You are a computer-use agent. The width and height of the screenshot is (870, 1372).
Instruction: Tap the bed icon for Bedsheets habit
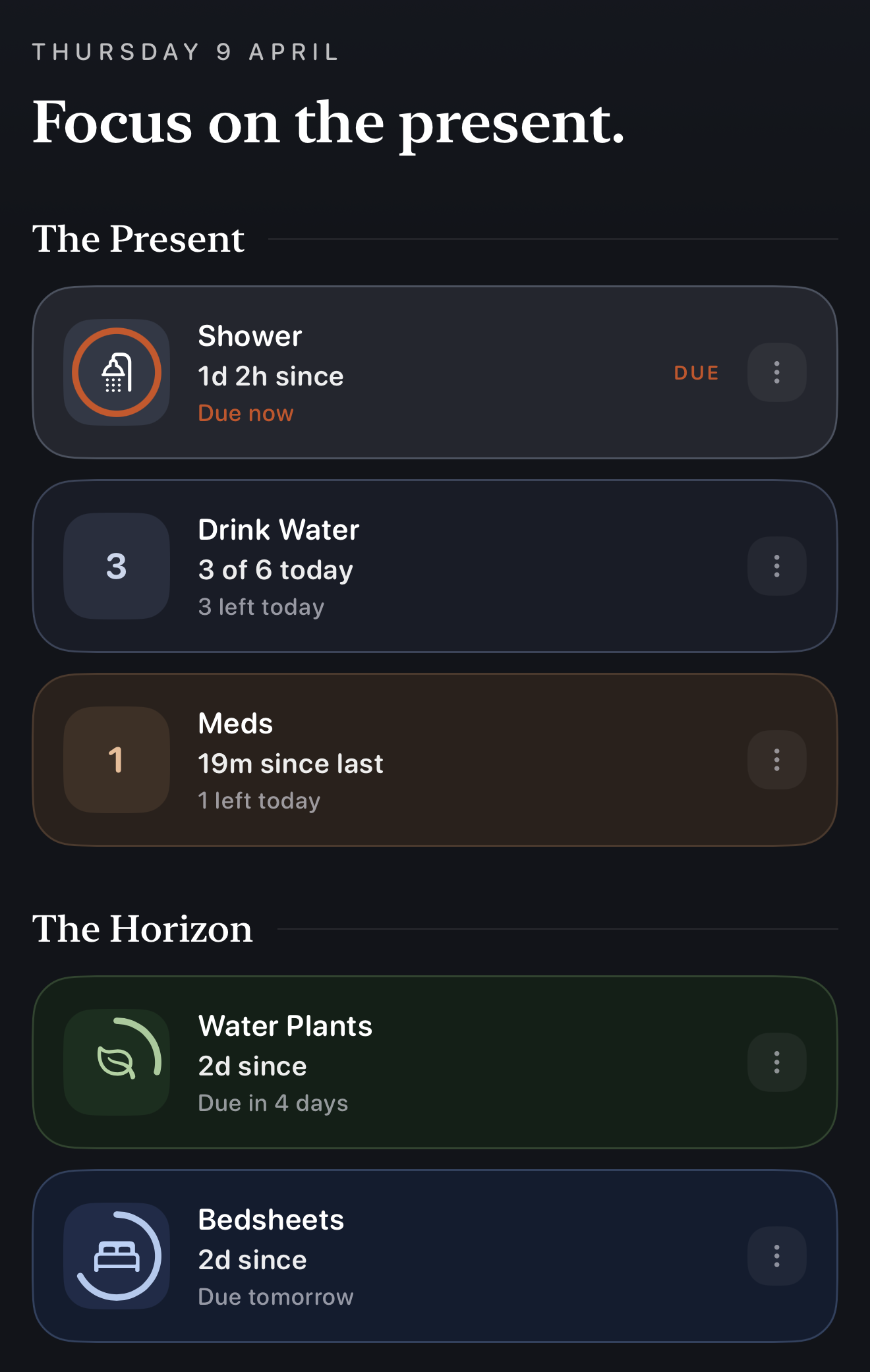[x=116, y=1255]
